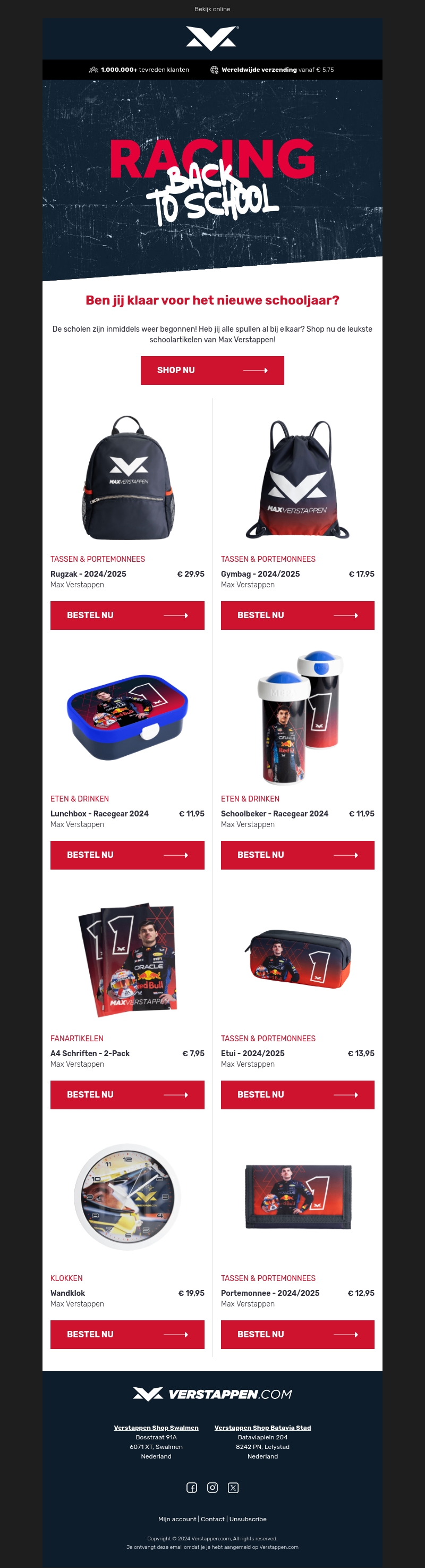Image resolution: width=425 pixels, height=1568 pixels.
Task: Order the Rugzak 2024/2025 via Bestel Nu
Action: (127, 616)
